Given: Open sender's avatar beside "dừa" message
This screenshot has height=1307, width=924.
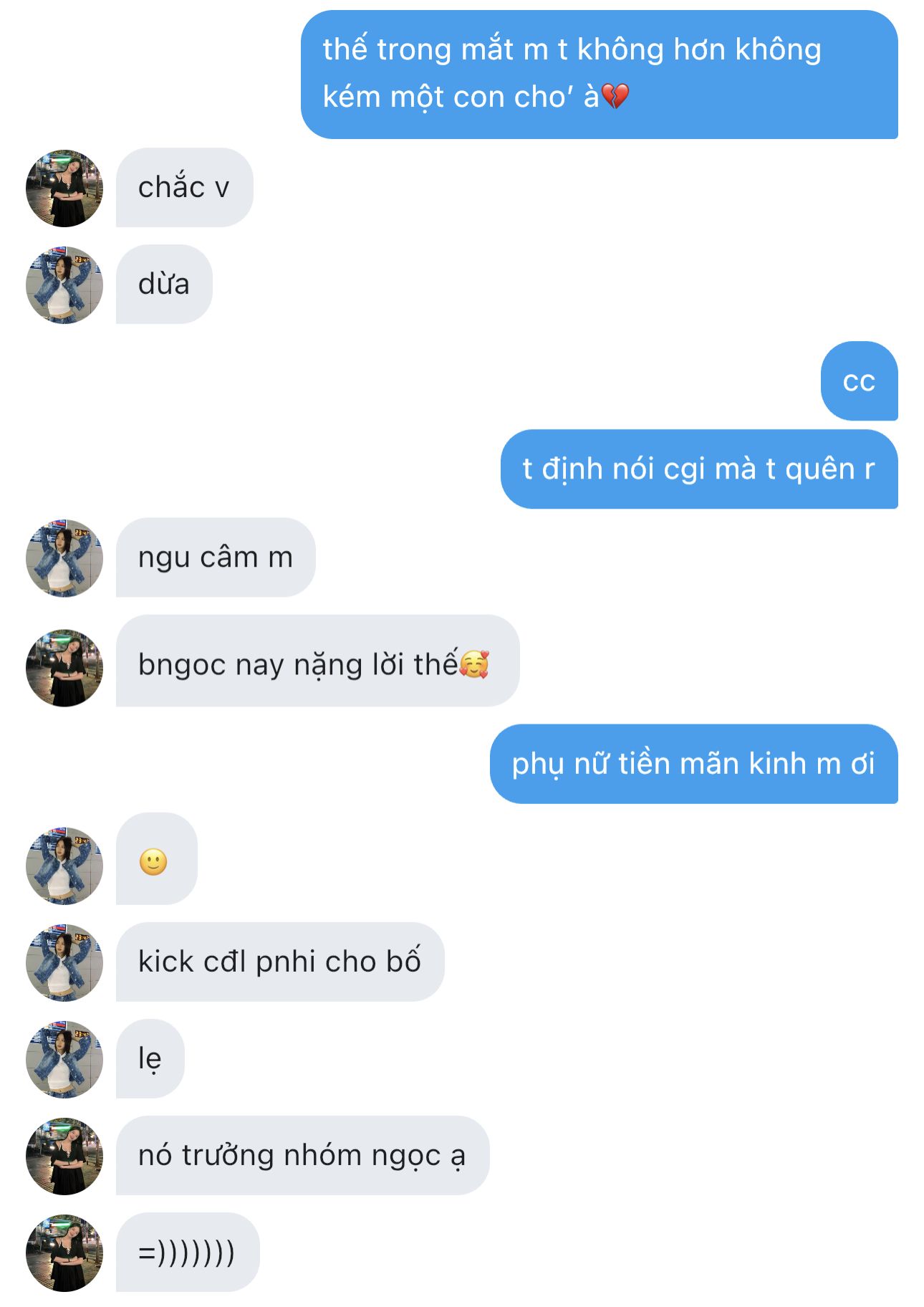Looking at the screenshot, I should pos(64,285).
